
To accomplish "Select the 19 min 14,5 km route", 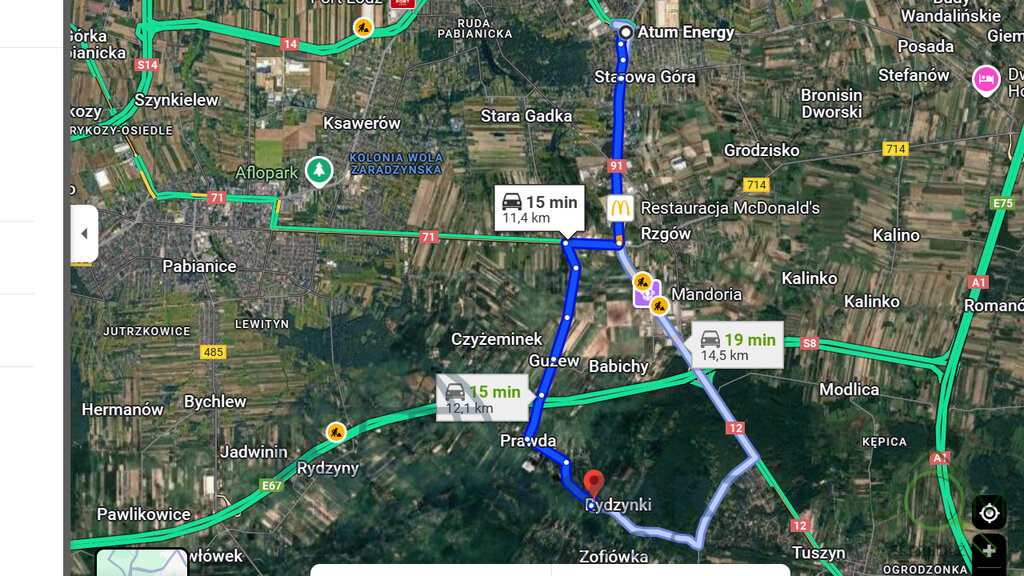I will pos(737,346).
